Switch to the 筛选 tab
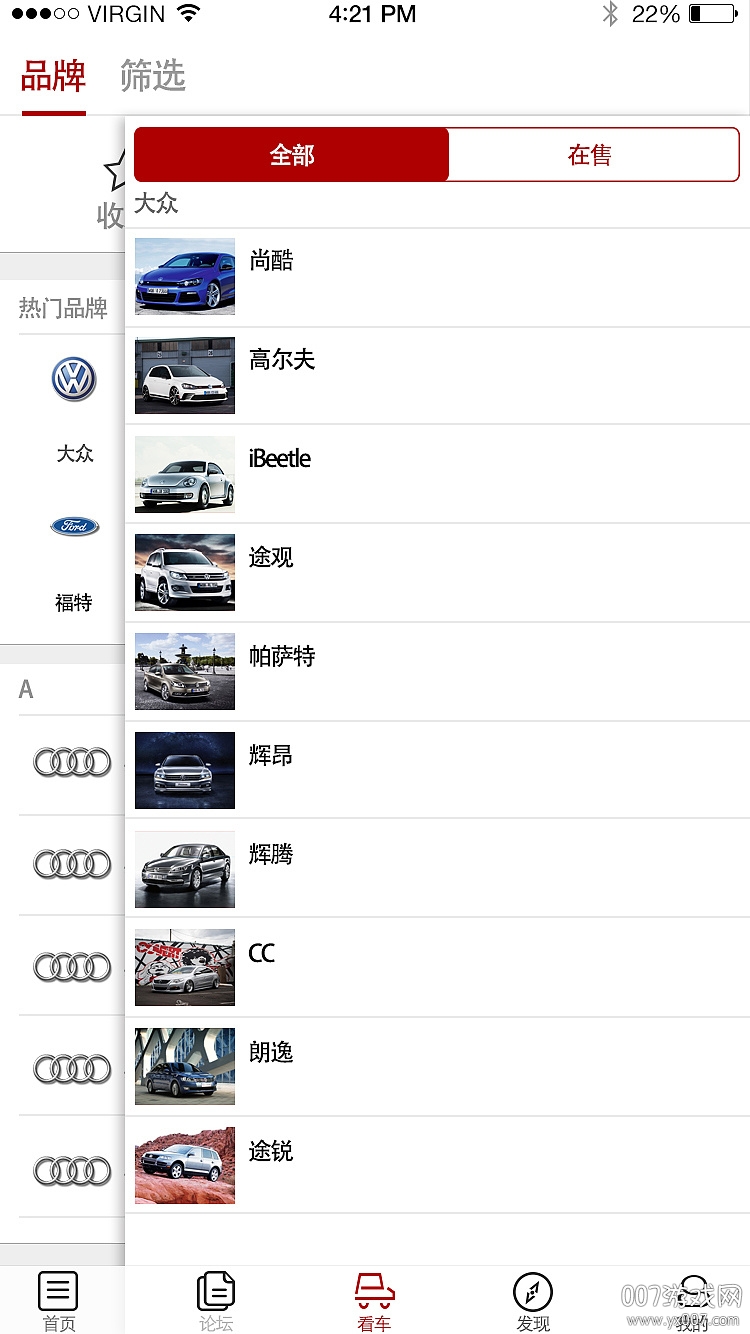750x1334 pixels. 154,75
